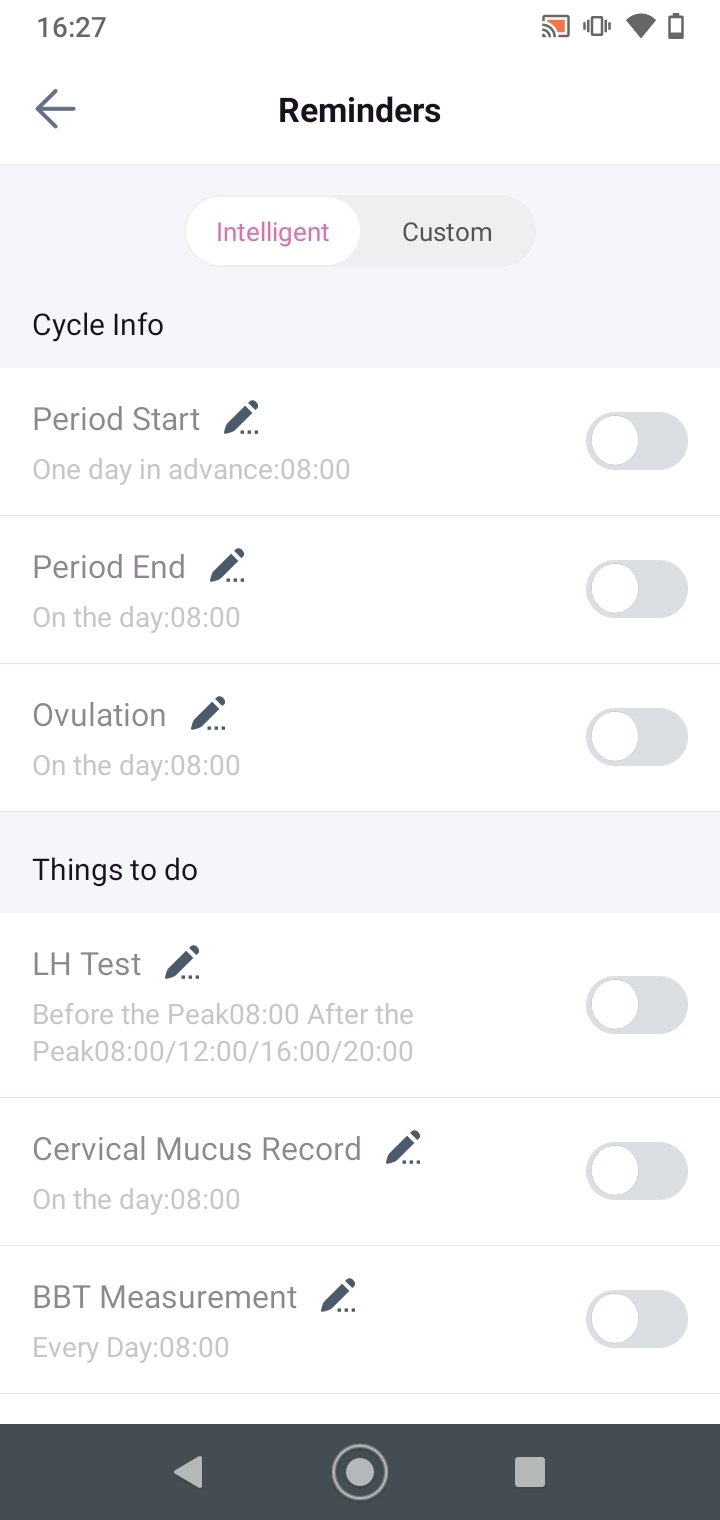
Task: Edit the Period Start reminder
Action: coord(241,418)
